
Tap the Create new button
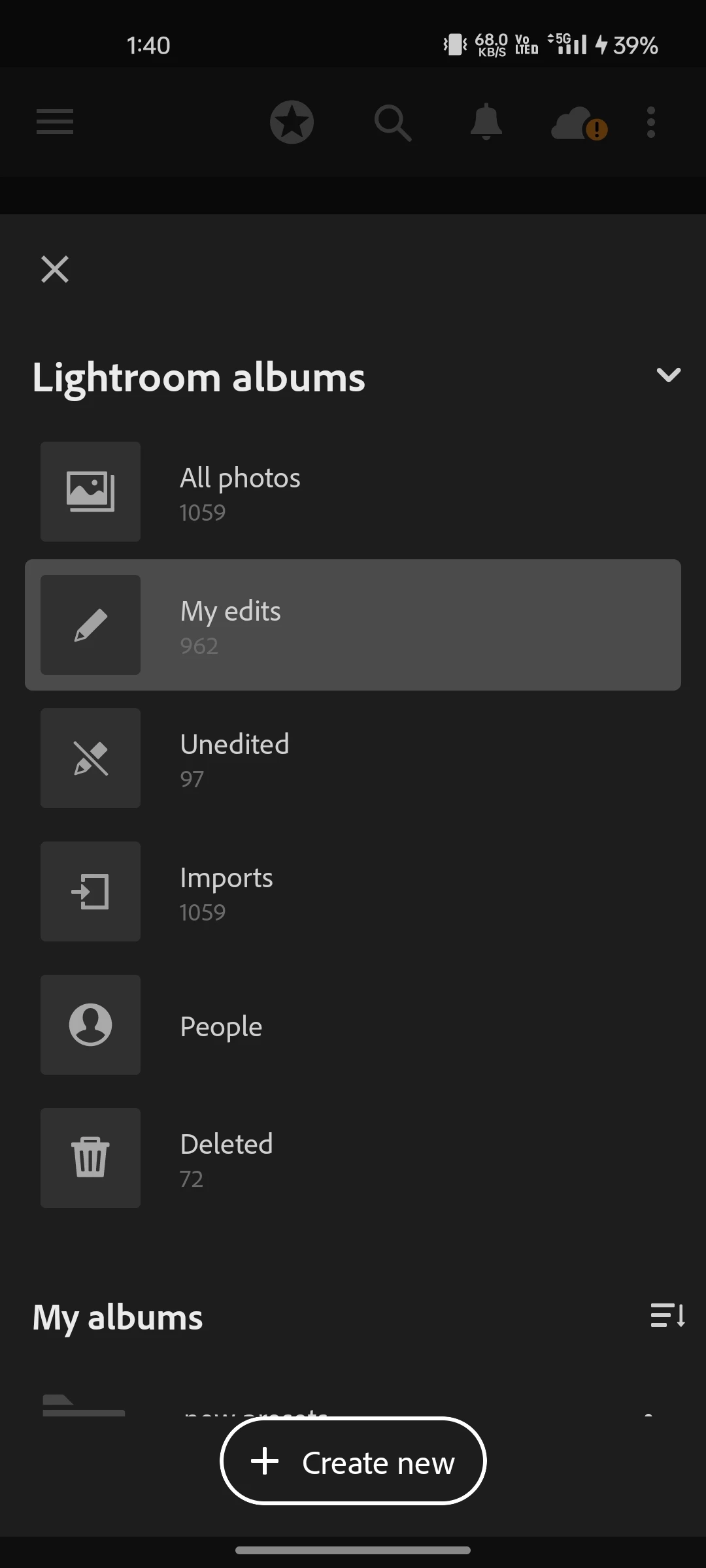353,1462
